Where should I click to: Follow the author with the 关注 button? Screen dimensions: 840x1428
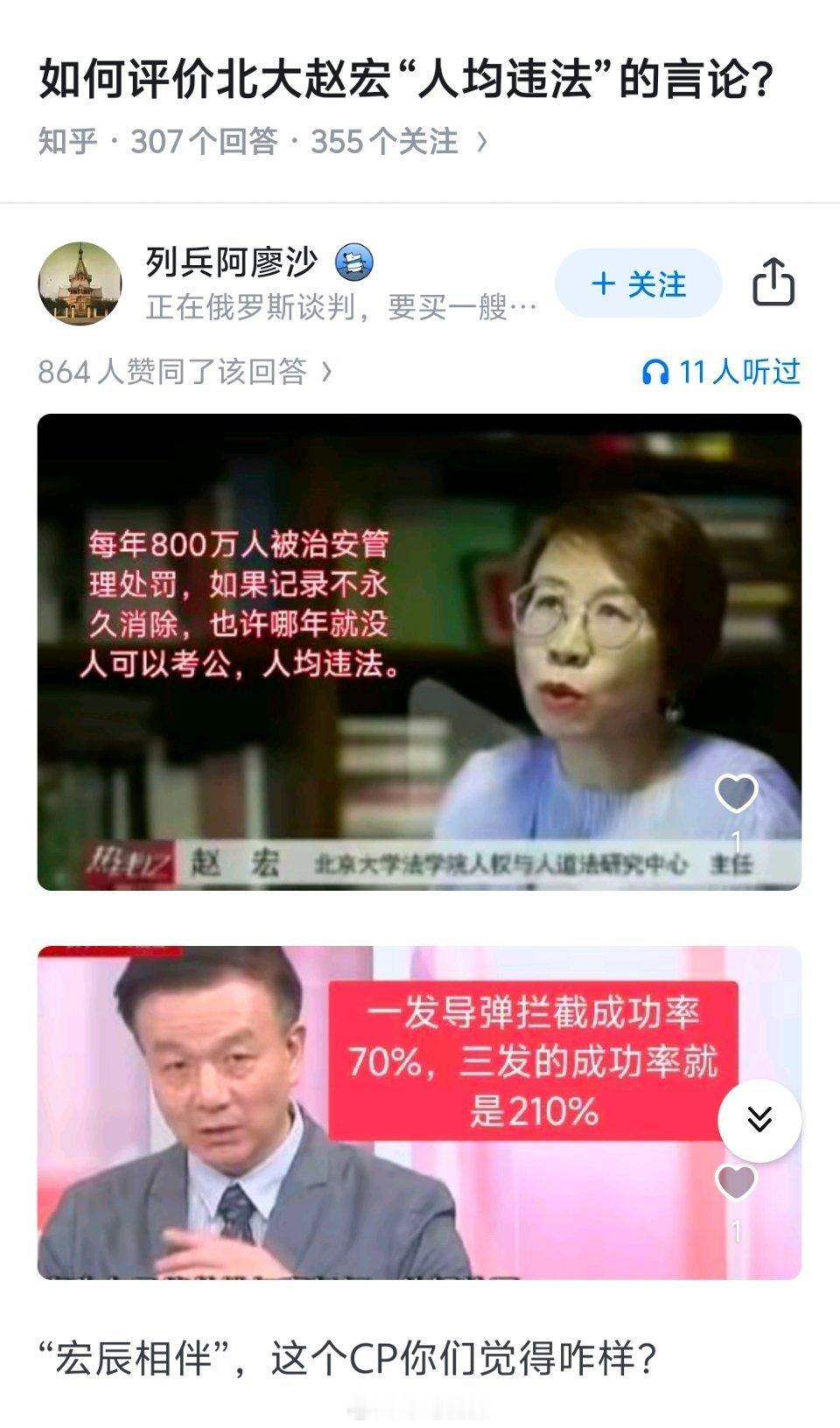640,284
